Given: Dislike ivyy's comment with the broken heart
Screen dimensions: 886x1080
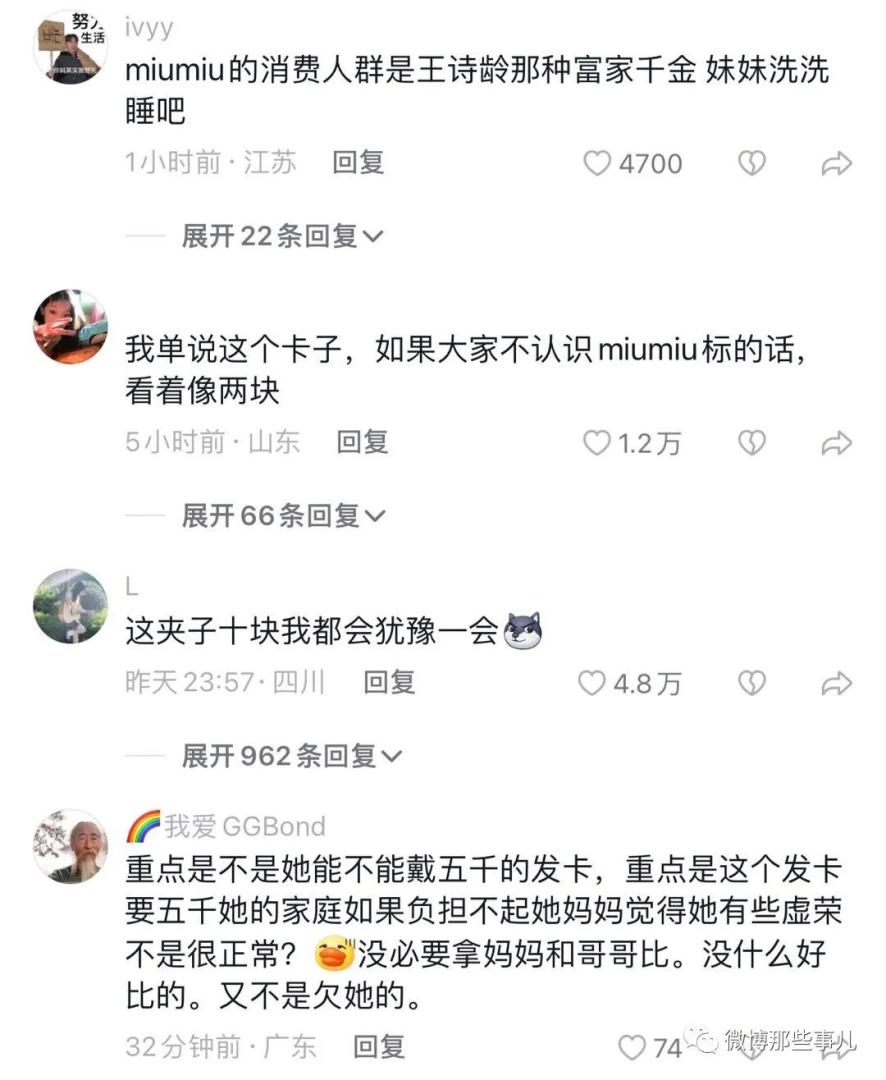Looking at the screenshot, I should coord(751,163).
